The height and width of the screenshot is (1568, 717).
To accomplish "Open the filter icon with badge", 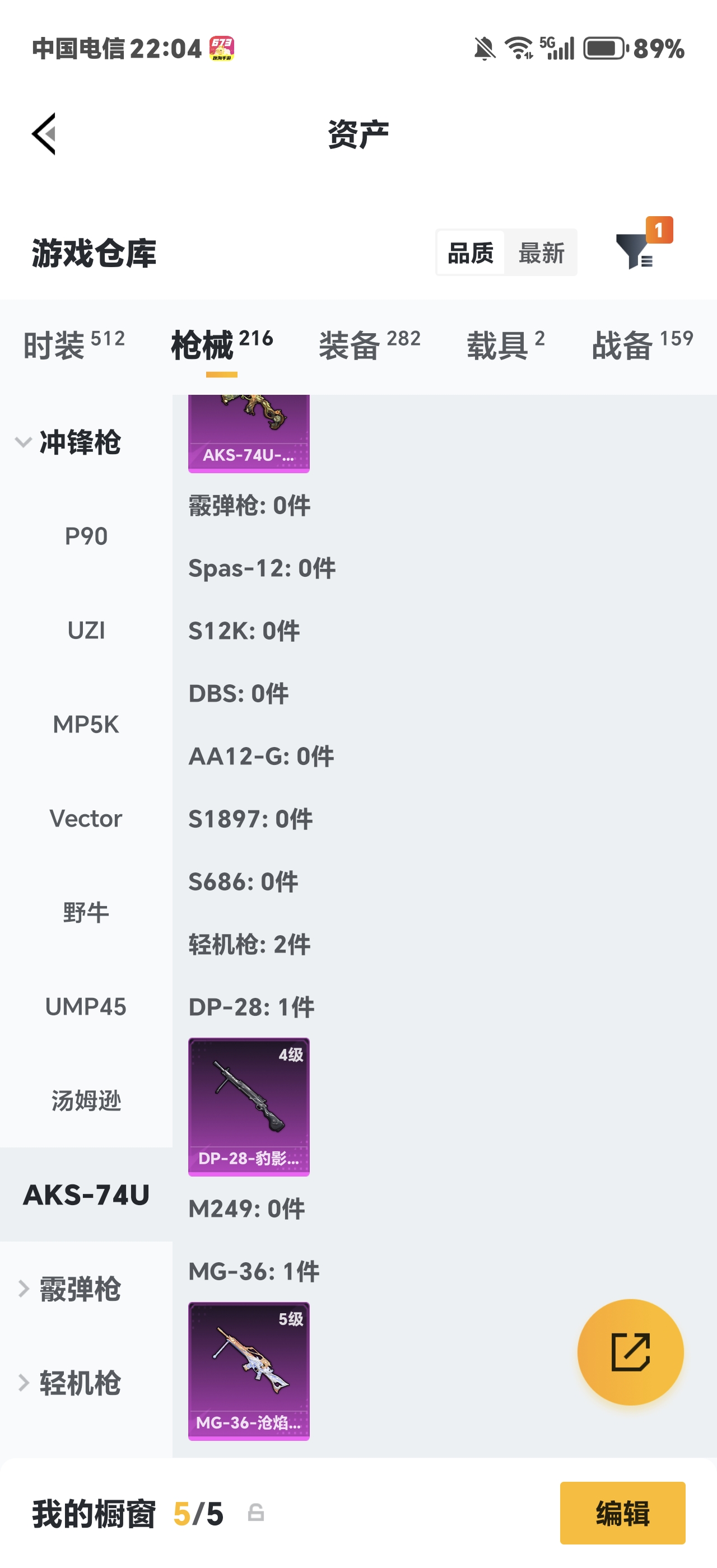I will tap(635, 251).
